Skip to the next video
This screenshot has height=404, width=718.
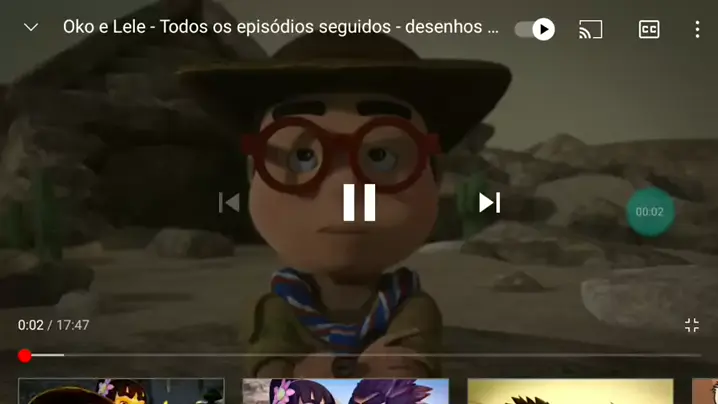tap(489, 202)
